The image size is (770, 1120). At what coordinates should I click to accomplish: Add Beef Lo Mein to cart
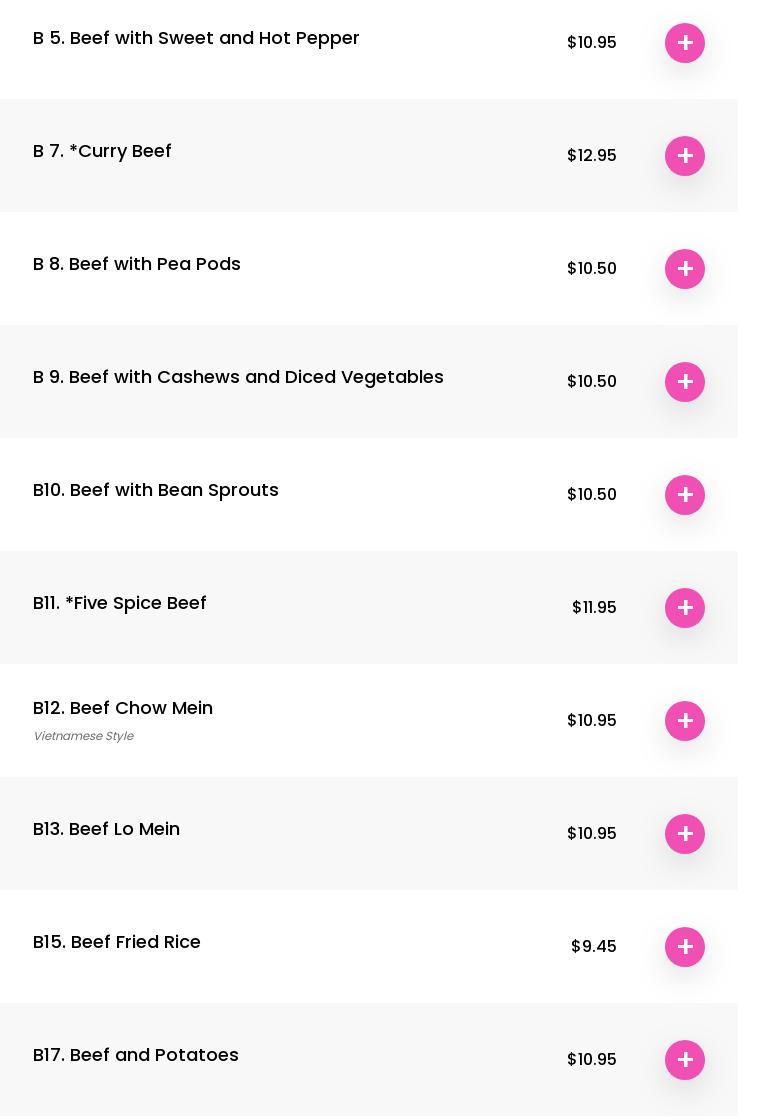coord(685,834)
